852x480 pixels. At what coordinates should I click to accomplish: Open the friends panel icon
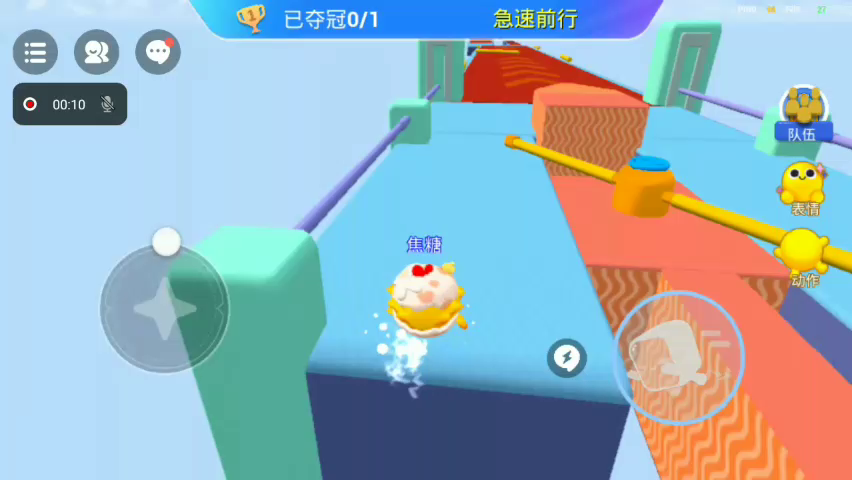click(x=96, y=53)
